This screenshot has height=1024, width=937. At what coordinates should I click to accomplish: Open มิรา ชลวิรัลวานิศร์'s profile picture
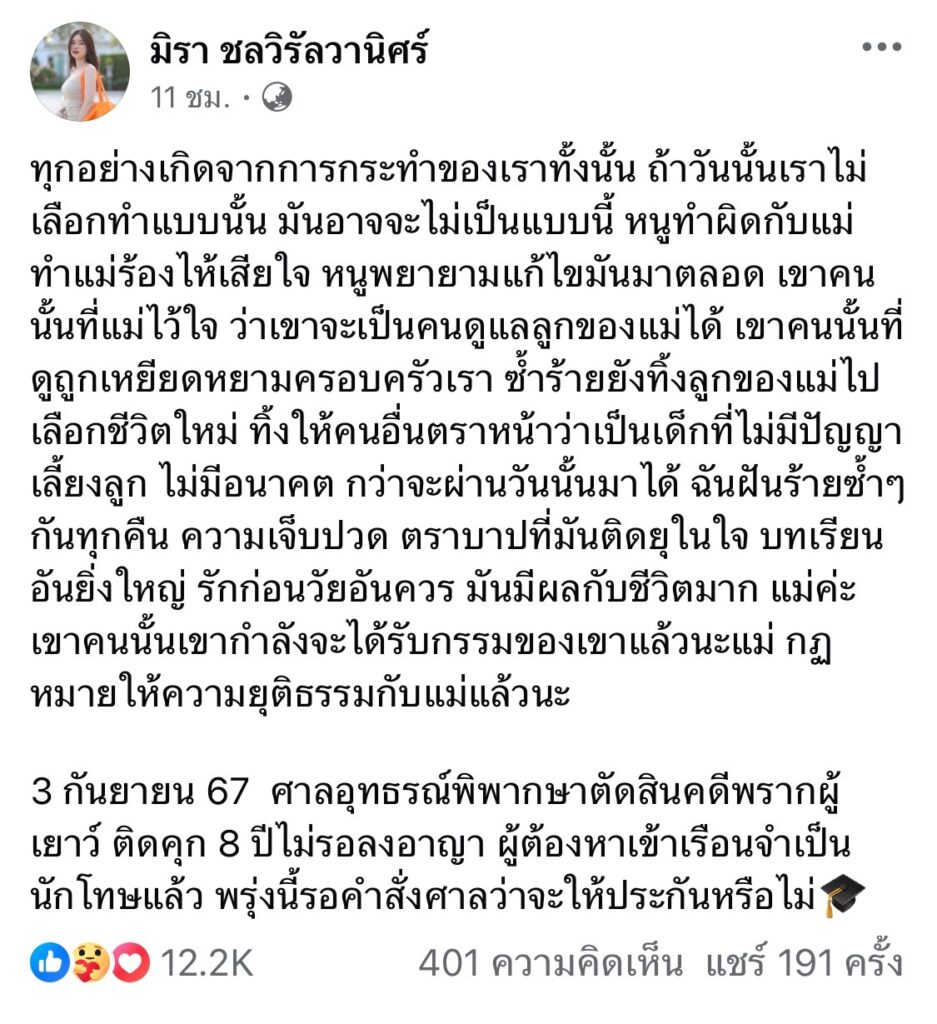pos(81,72)
